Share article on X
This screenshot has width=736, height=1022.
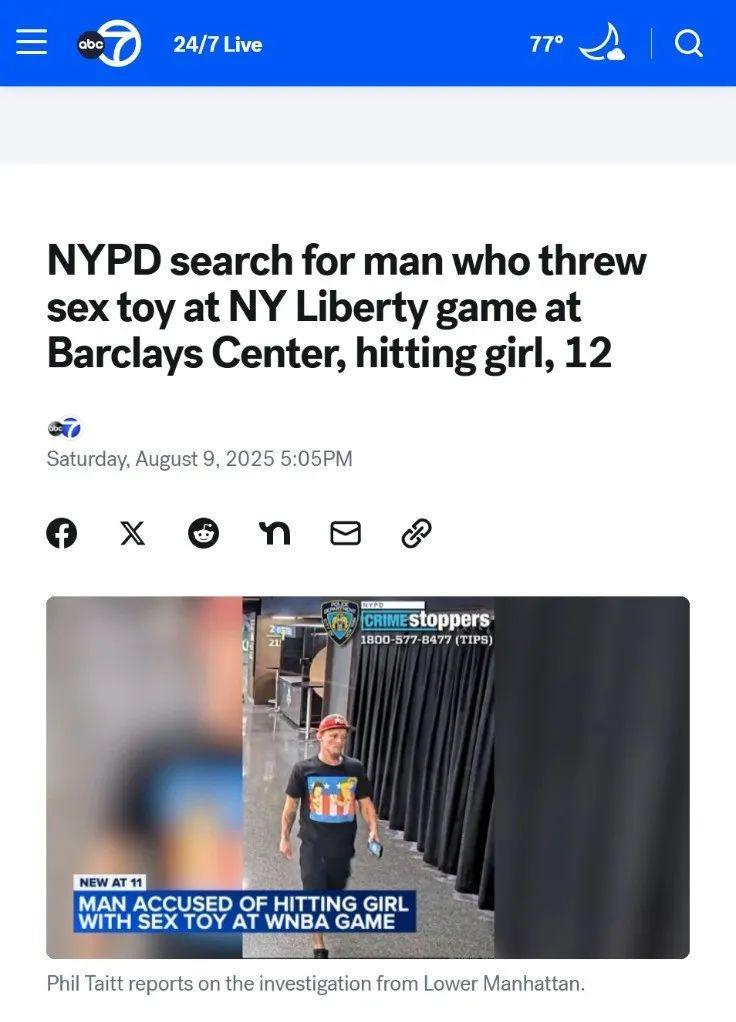132,534
